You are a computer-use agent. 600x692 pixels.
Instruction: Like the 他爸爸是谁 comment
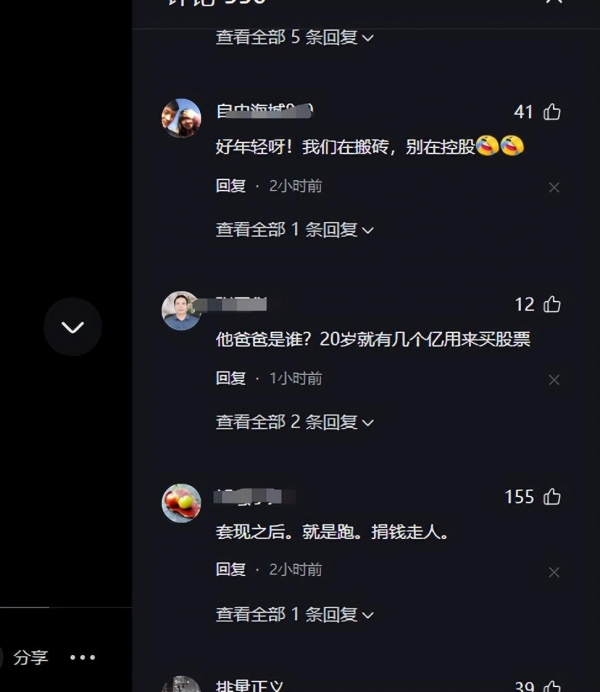(552, 304)
